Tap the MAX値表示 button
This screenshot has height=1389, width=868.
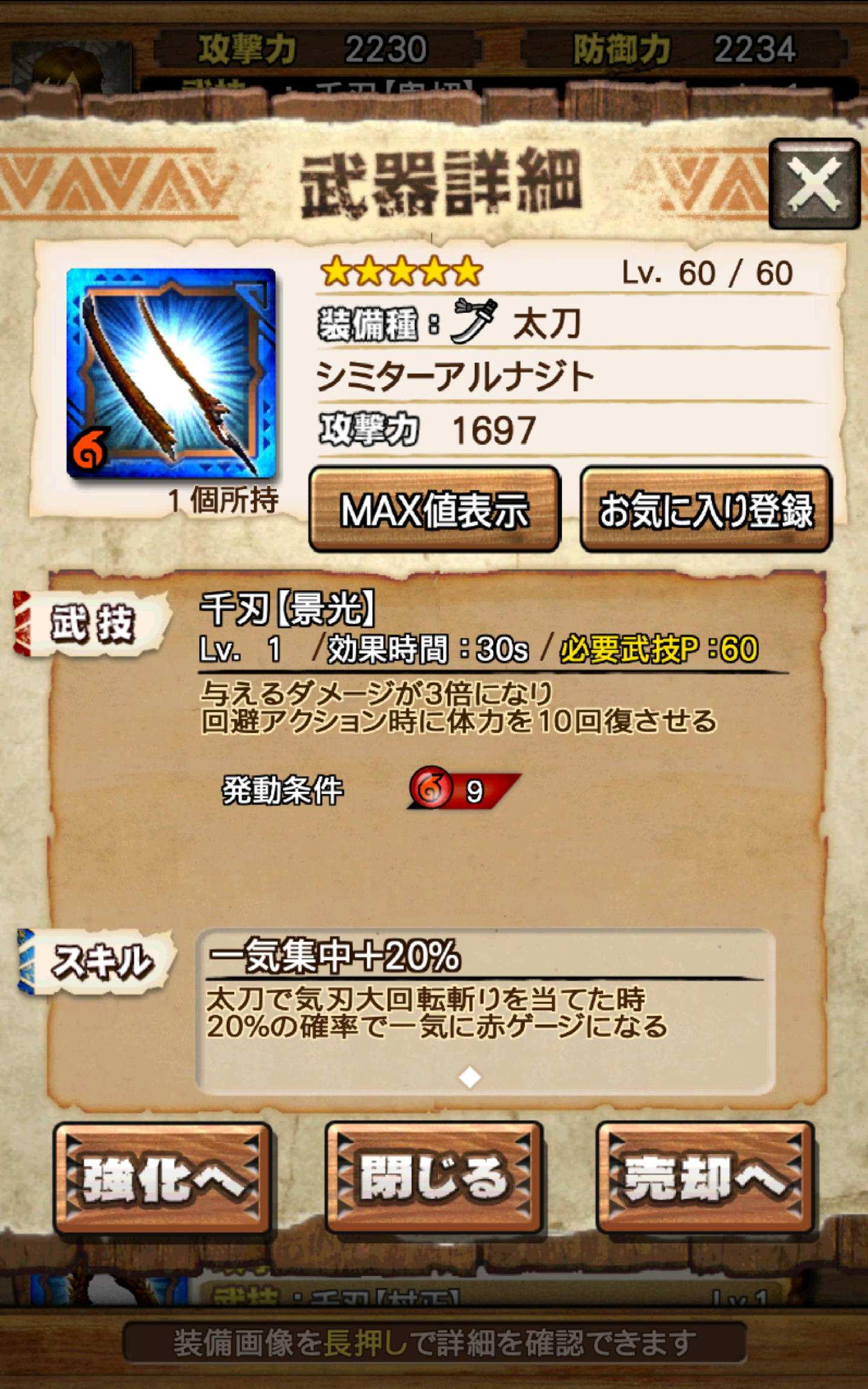(434, 510)
